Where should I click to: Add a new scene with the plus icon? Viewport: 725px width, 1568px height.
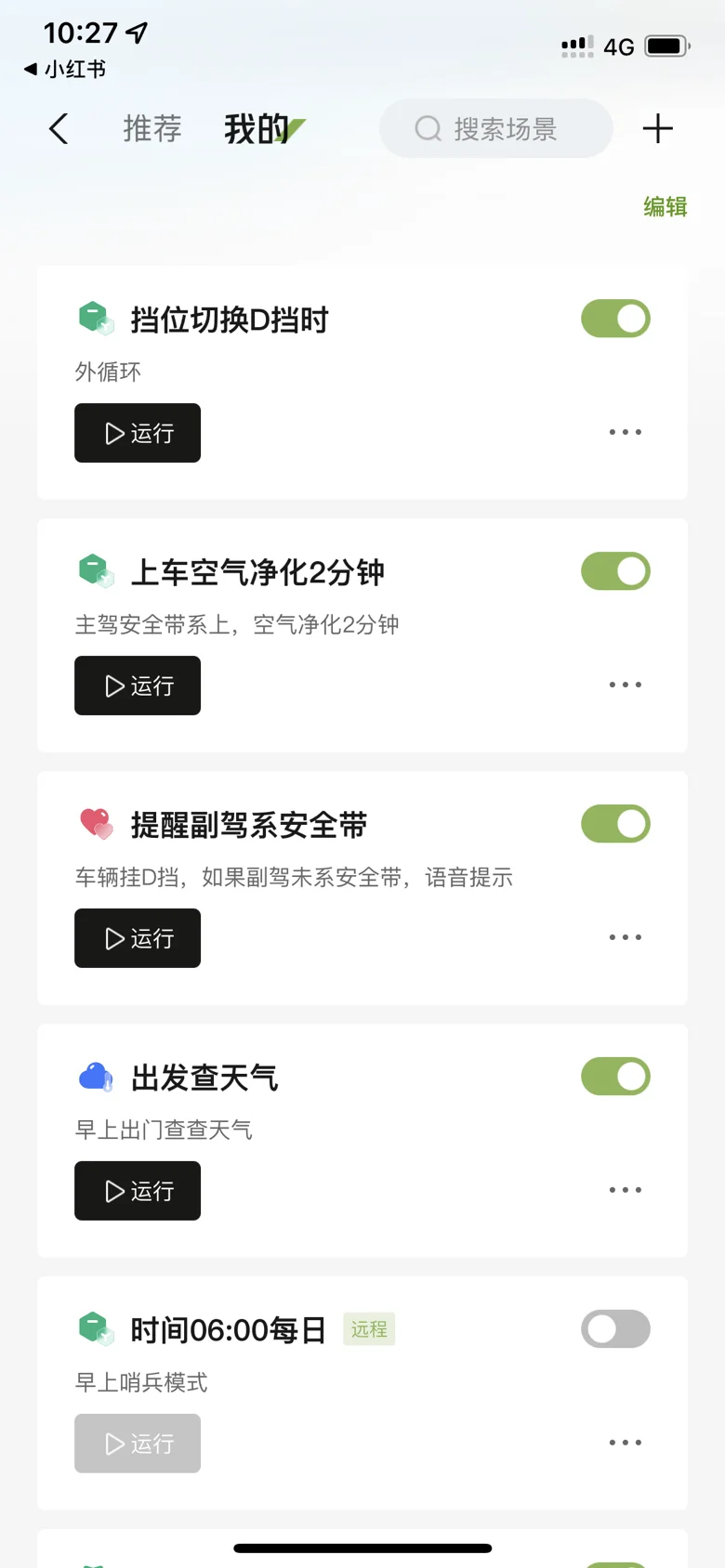coord(657,129)
